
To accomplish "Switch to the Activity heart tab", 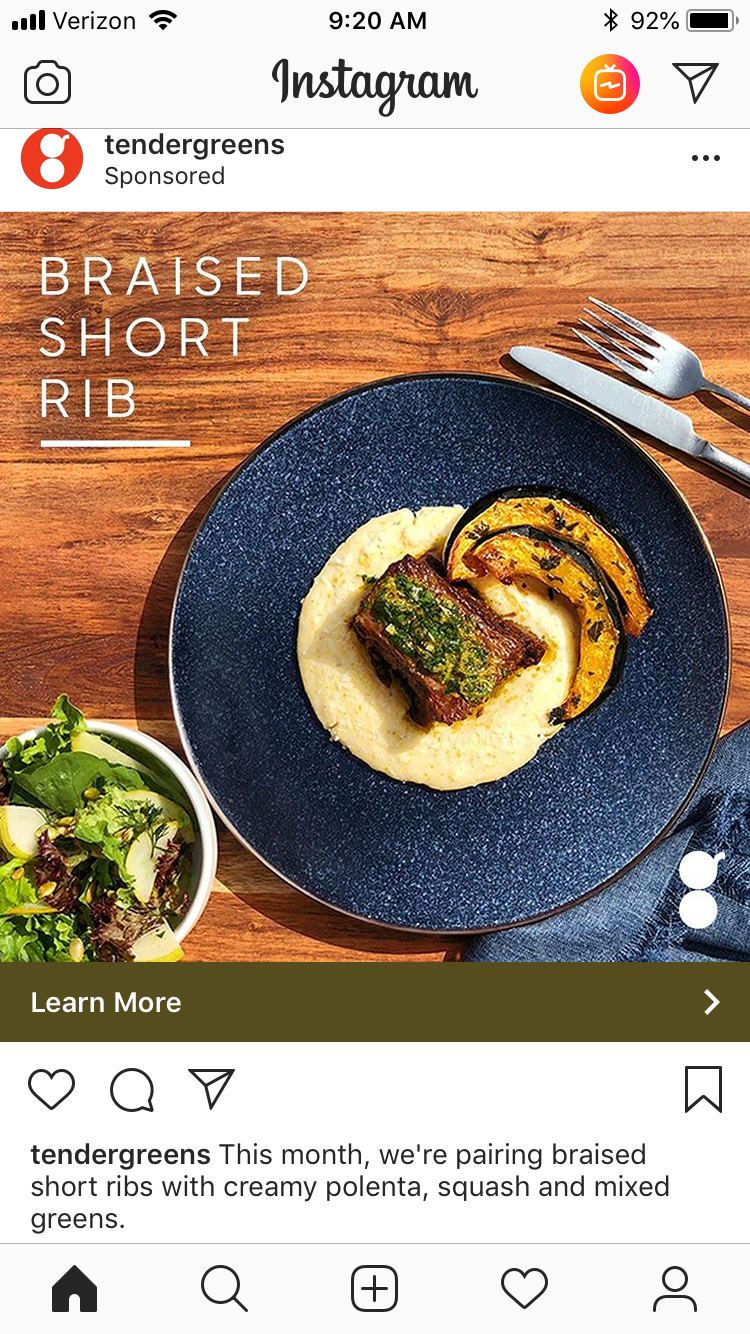I will (525, 1288).
